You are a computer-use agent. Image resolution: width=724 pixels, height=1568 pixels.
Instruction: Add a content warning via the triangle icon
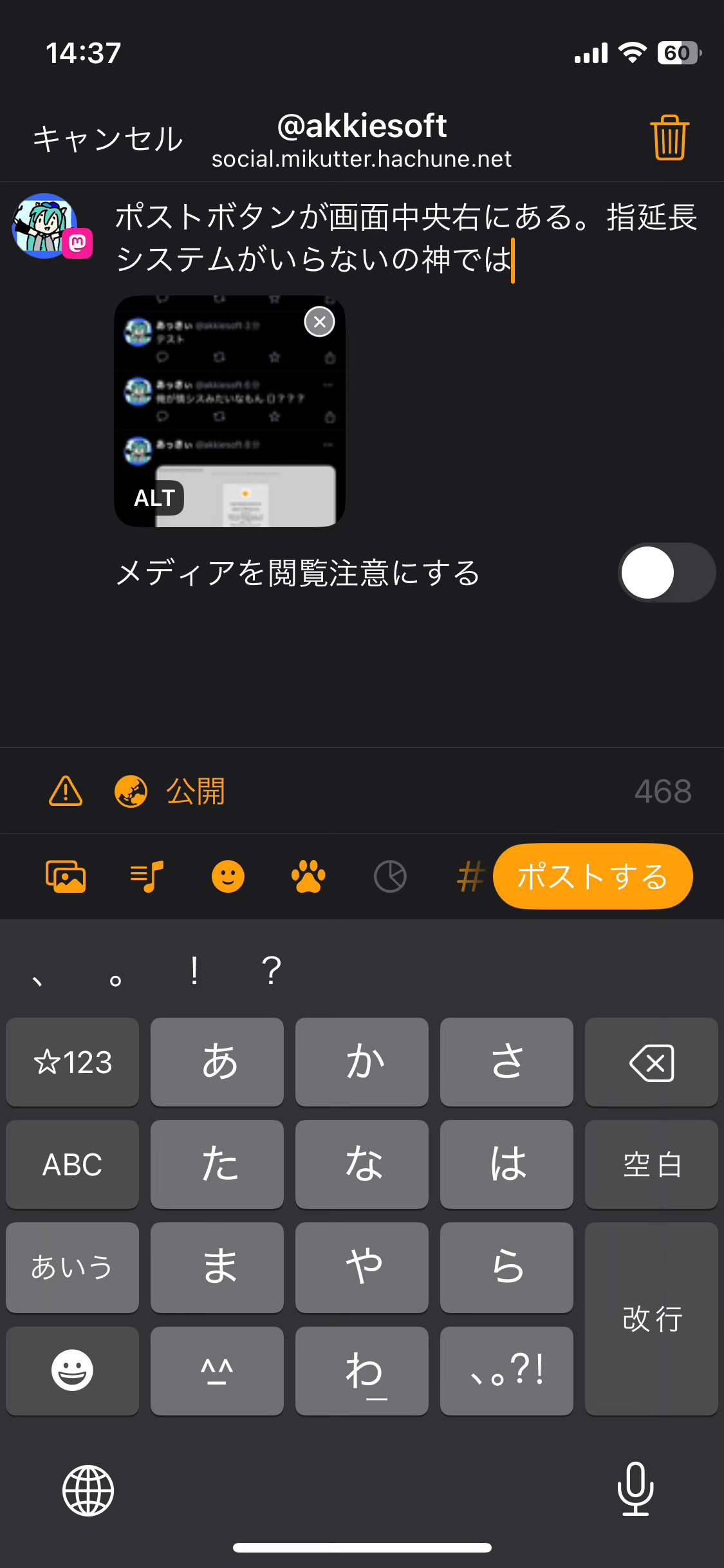[66, 791]
